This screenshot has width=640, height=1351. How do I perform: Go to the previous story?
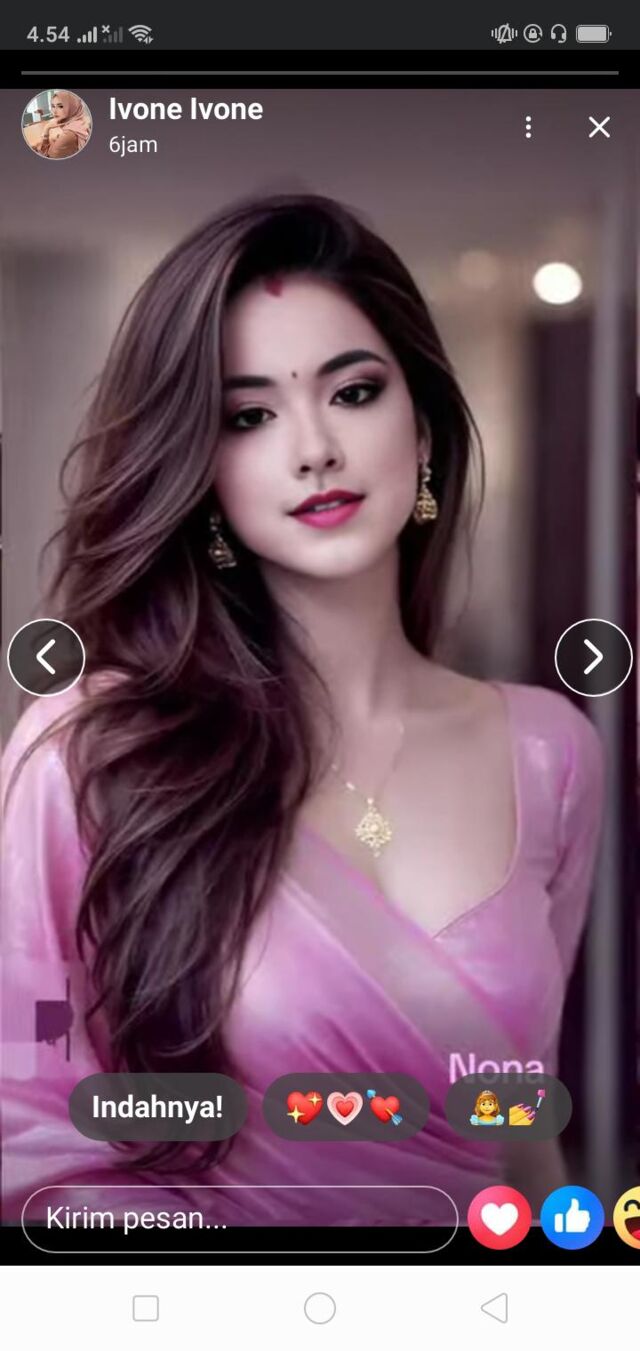46,657
